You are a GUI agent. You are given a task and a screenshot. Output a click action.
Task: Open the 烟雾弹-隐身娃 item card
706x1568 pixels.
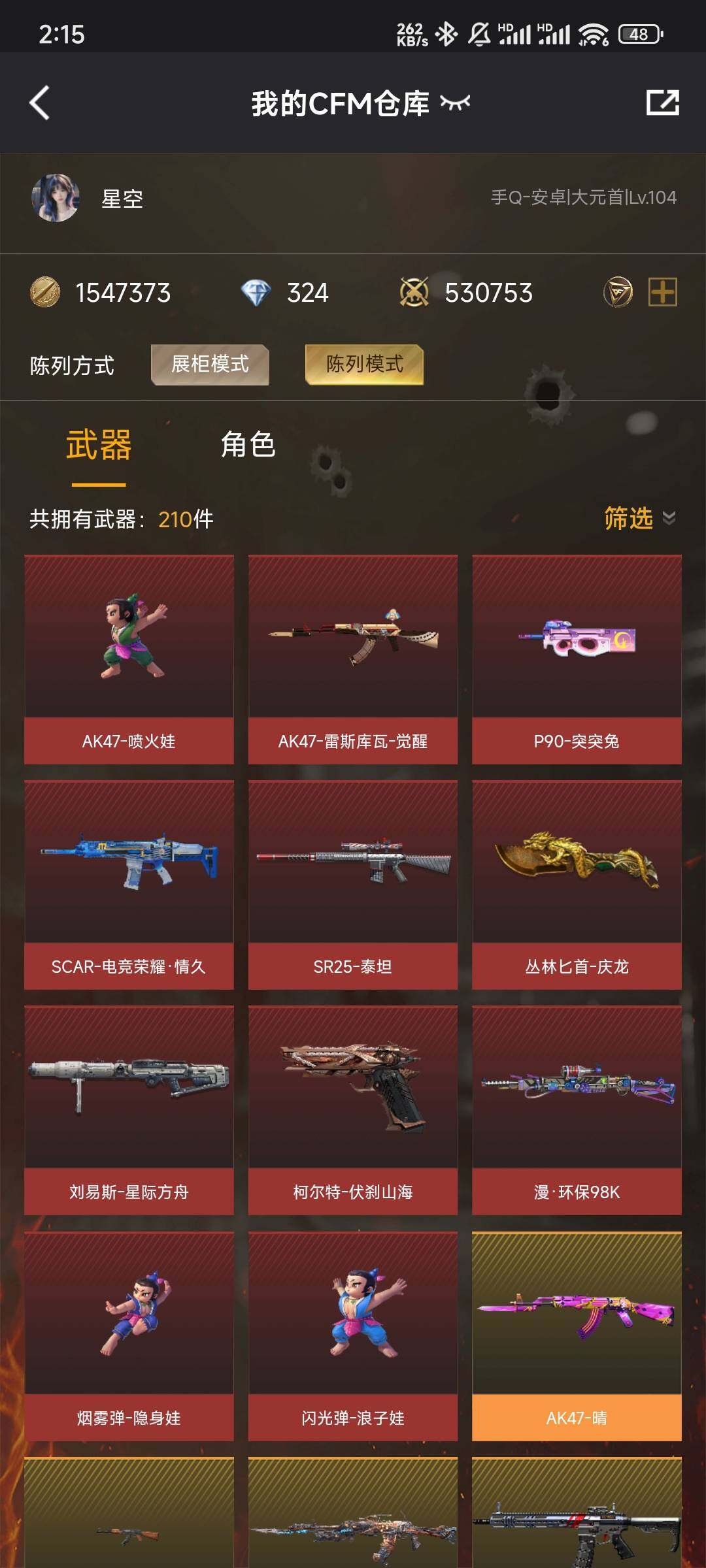coord(129,1335)
